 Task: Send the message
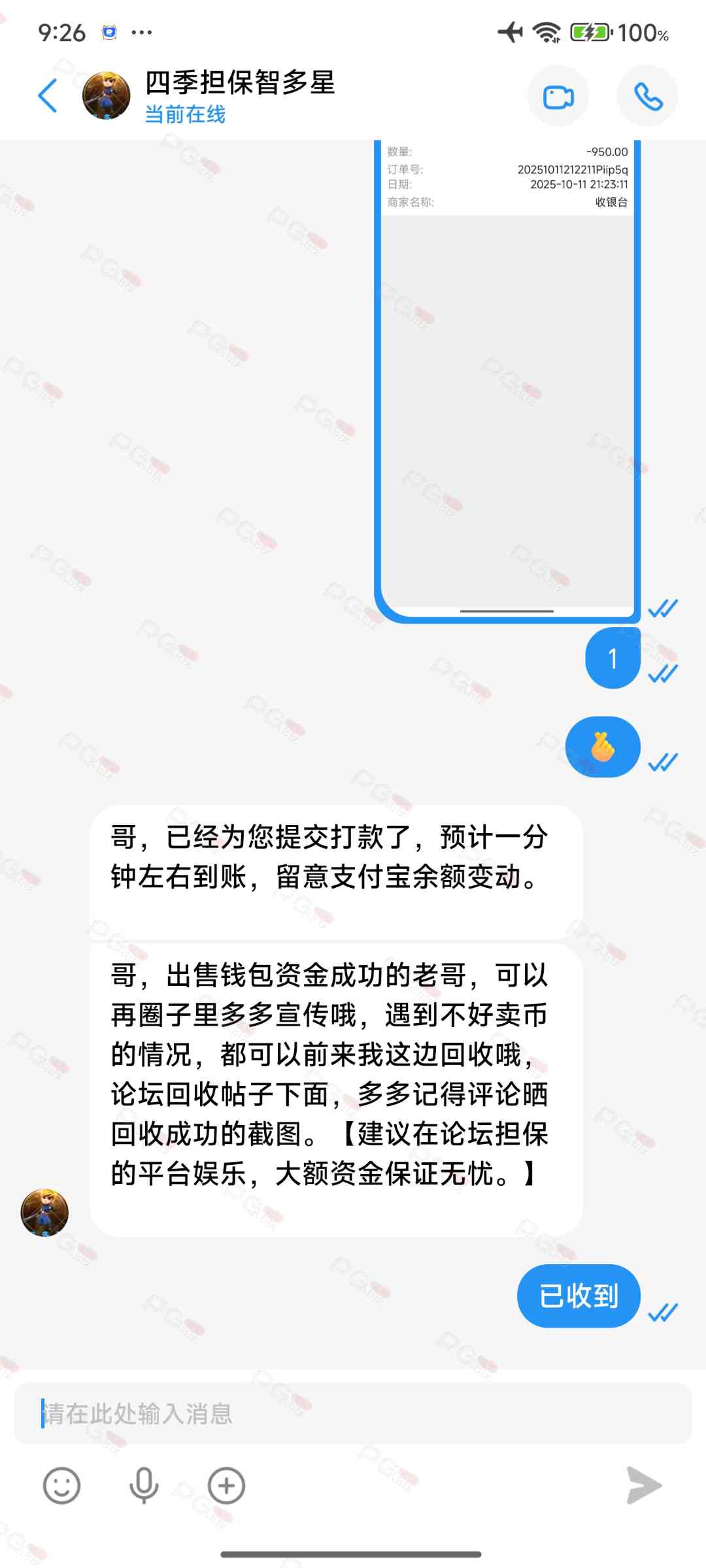(644, 1486)
